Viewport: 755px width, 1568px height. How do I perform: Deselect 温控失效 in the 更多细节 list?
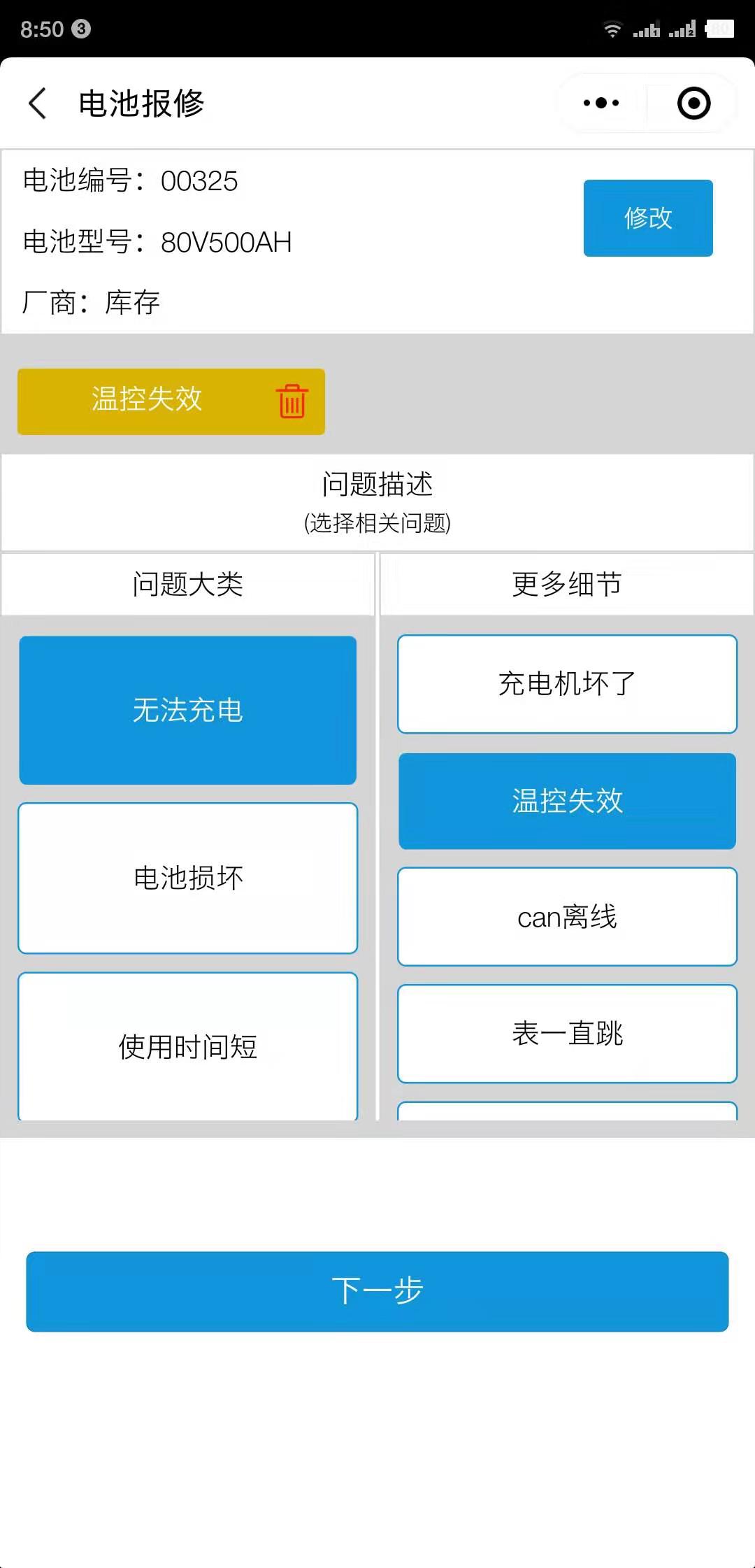[568, 801]
